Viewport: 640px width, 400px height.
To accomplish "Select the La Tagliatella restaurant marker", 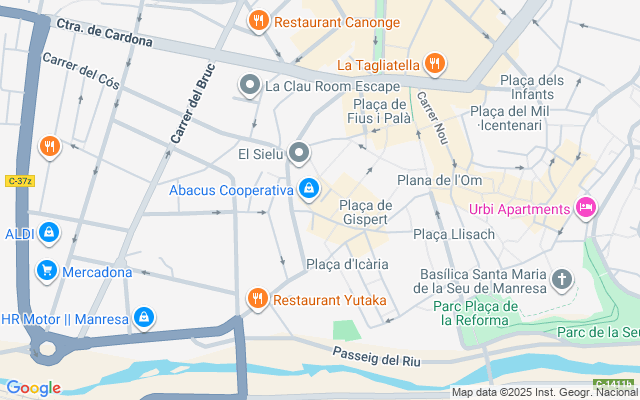I will [434, 65].
